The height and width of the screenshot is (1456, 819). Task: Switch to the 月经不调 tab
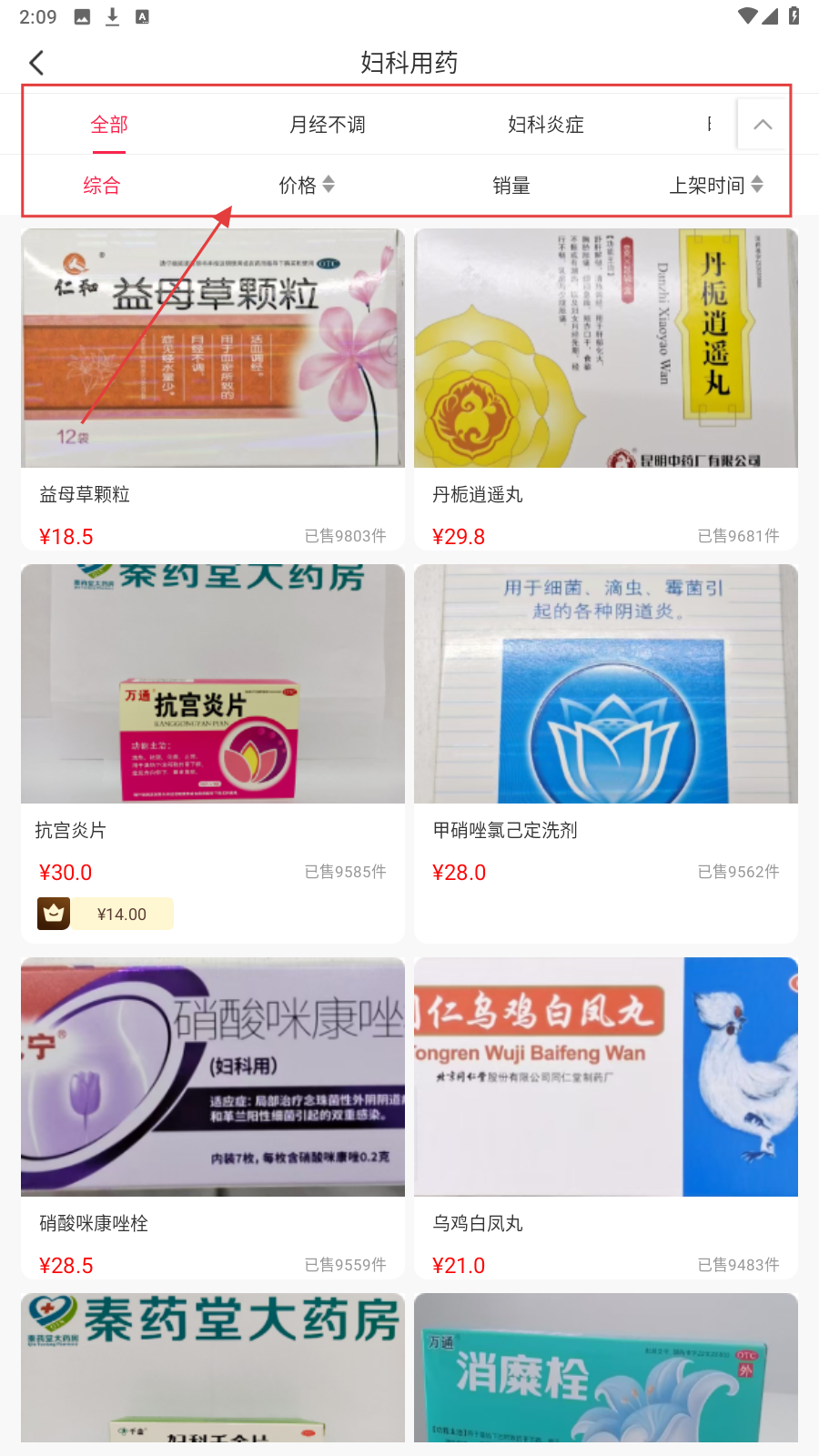click(328, 125)
